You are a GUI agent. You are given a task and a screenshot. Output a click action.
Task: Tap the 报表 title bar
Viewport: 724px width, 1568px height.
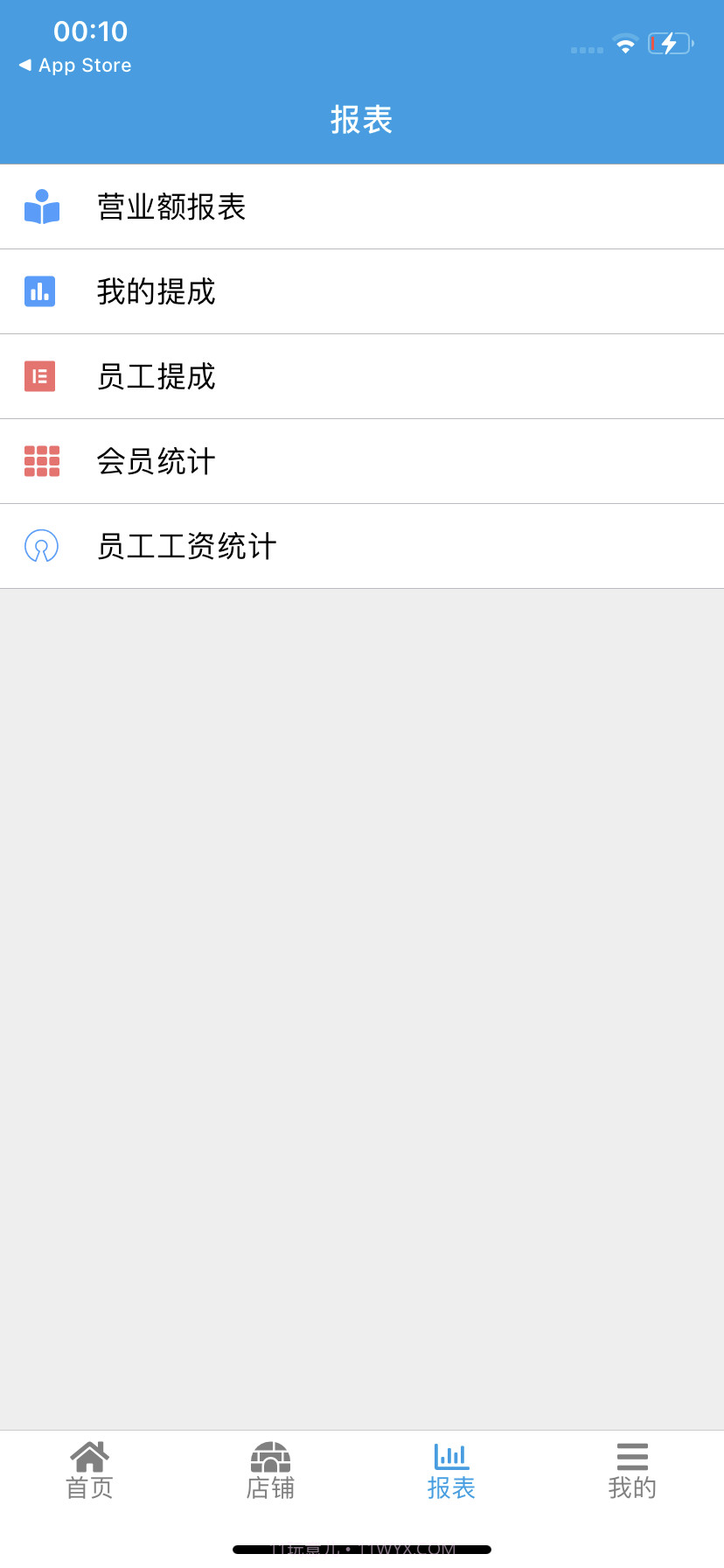coord(362,119)
